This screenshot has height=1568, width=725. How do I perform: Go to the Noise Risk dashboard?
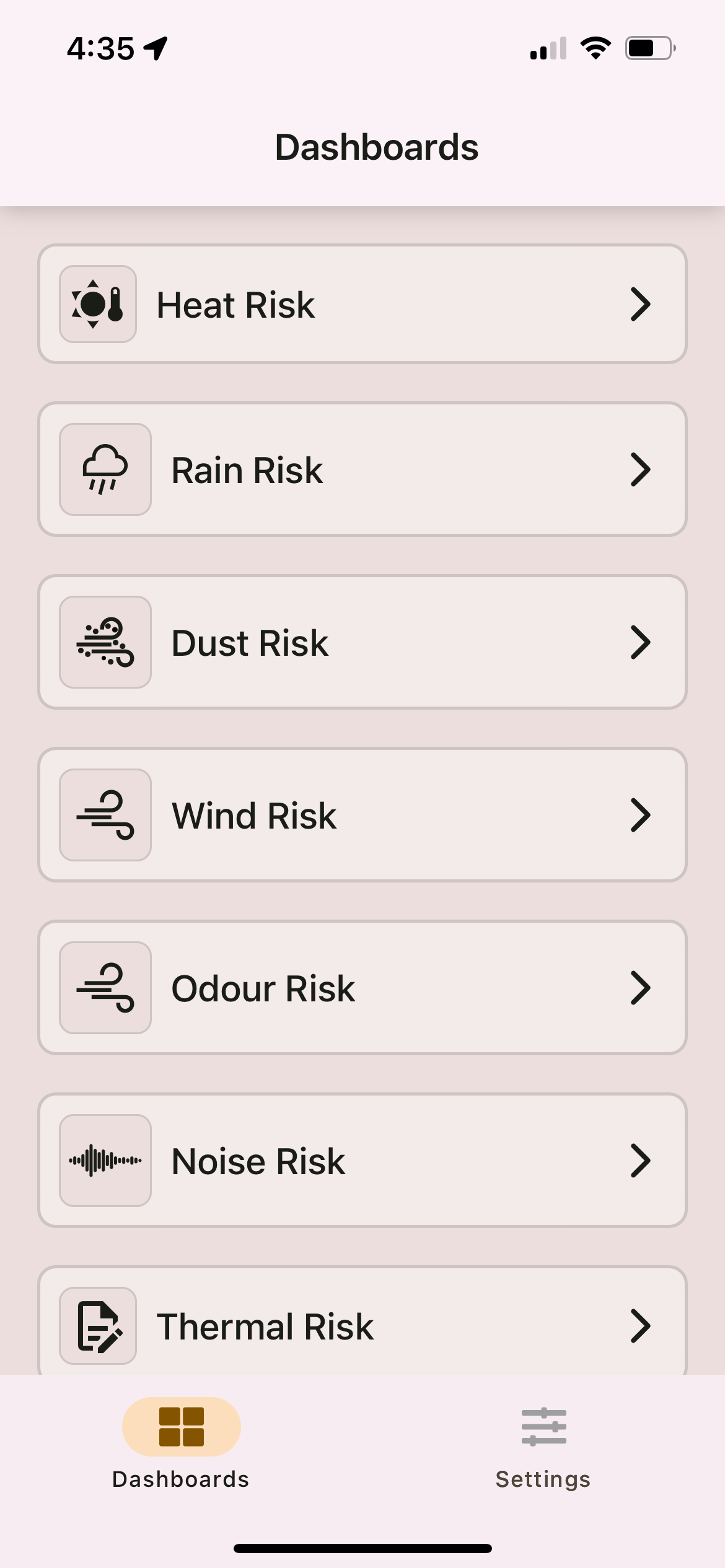362,1161
